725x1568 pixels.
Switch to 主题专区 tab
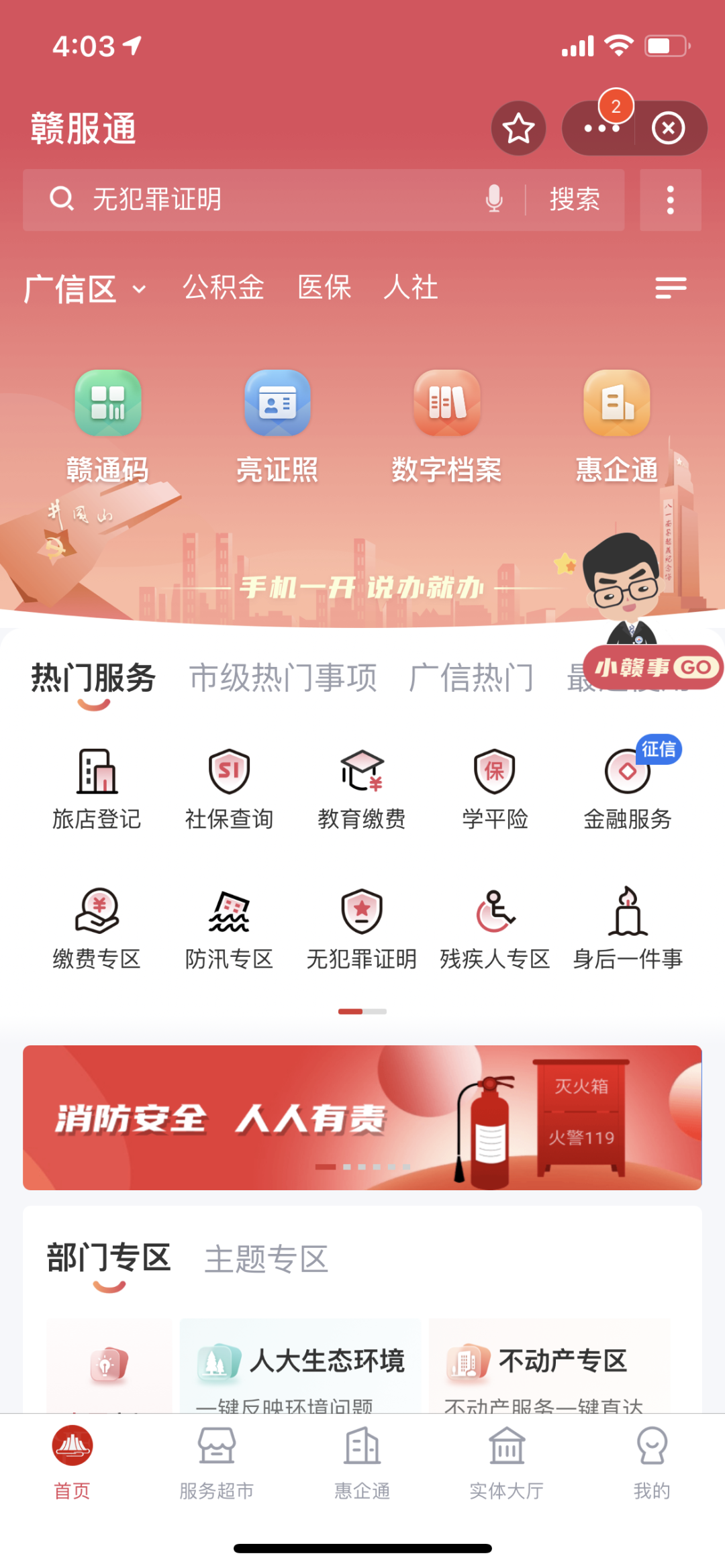coord(267,1259)
